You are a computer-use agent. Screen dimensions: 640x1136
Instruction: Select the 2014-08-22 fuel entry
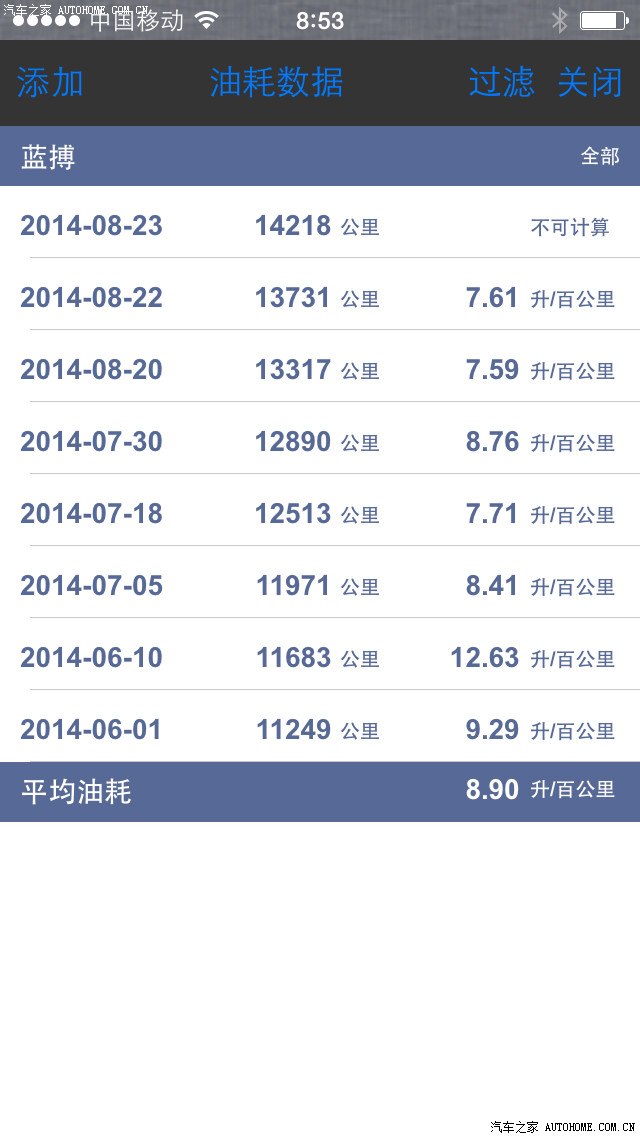point(320,298)
